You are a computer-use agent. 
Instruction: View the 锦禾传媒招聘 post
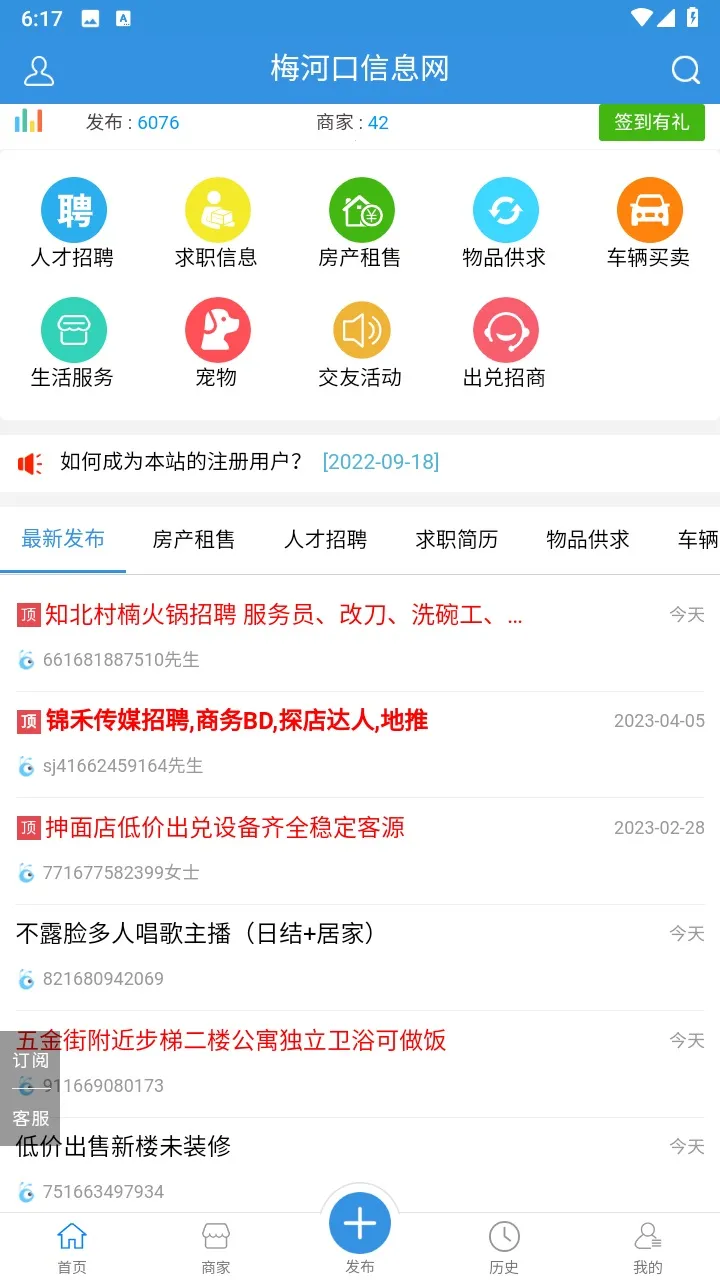pos(237,721)
